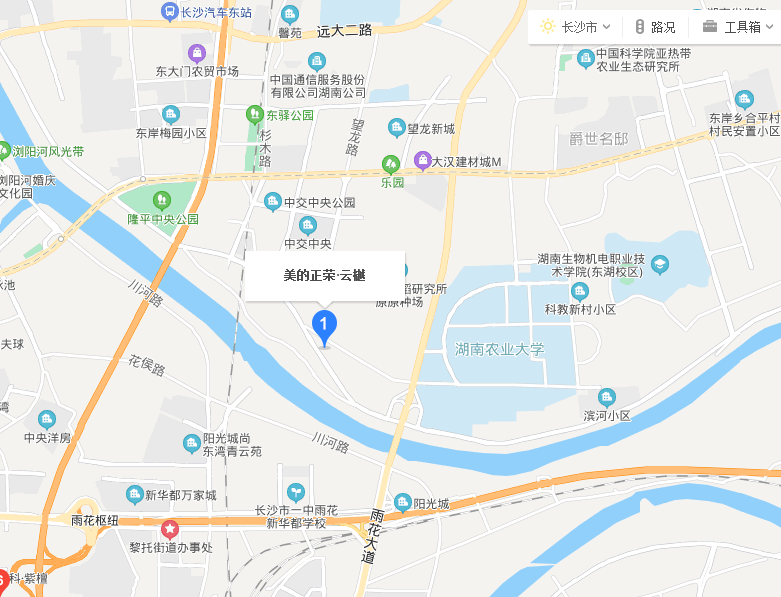The image size is (781, 597).
Task: Select the 大汉建材城M shopping marker
Action: (x=422, y=161)
